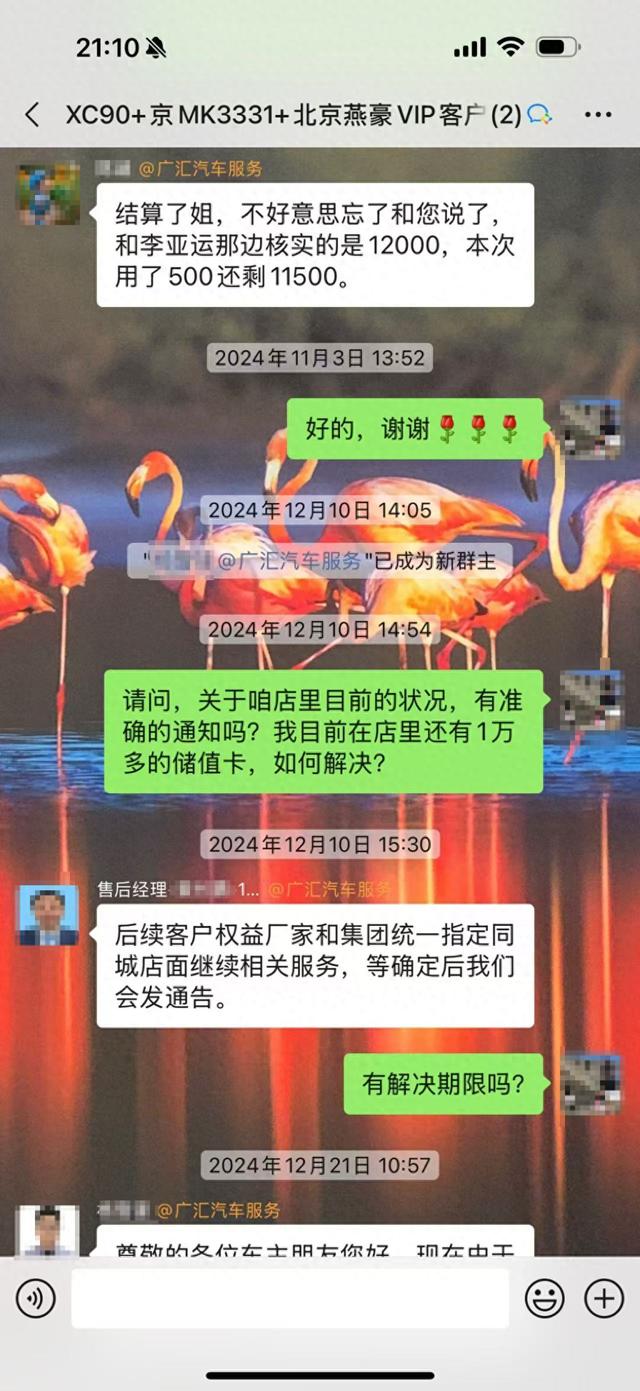
Task: Tap the message text field
Action: pos(290,1299)
